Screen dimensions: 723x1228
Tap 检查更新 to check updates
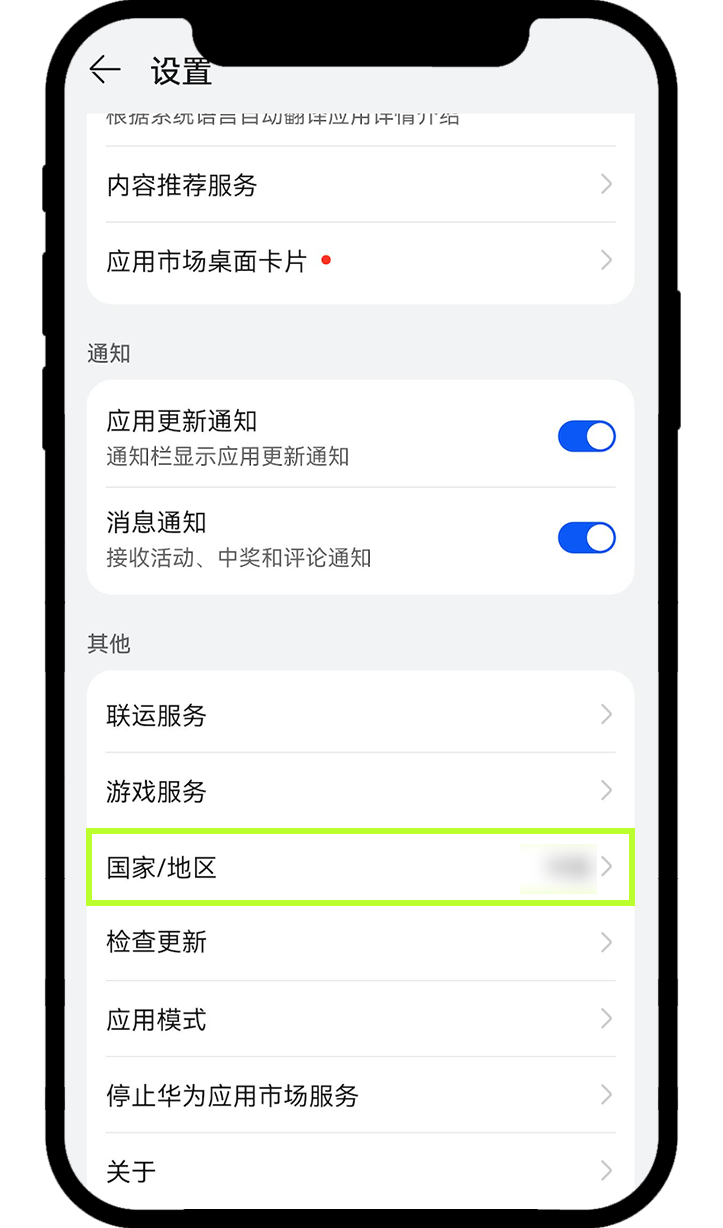[360, 942]
